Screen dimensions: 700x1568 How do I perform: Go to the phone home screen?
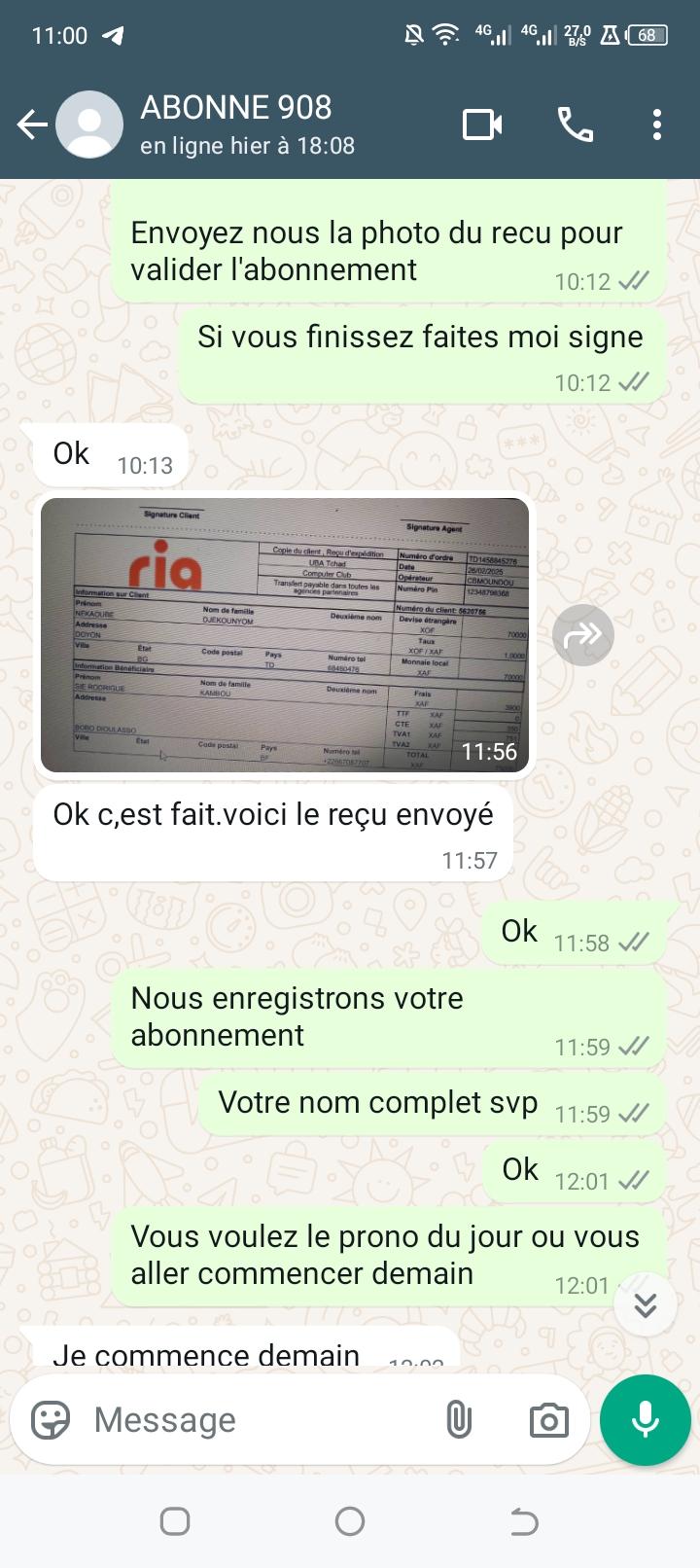tap(350, 1521)
